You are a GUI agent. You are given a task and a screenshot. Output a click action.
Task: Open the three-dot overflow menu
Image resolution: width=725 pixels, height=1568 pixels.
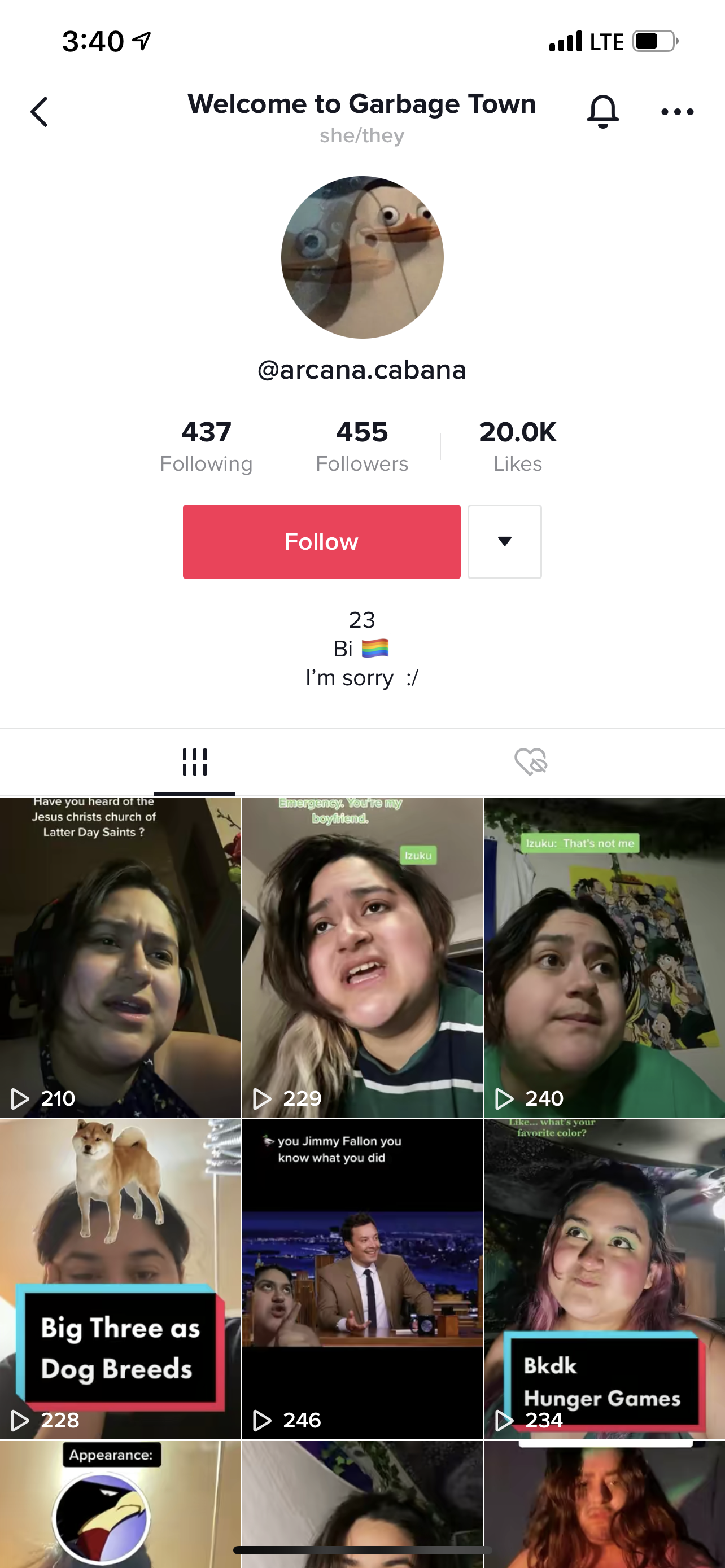coord(677,112)
